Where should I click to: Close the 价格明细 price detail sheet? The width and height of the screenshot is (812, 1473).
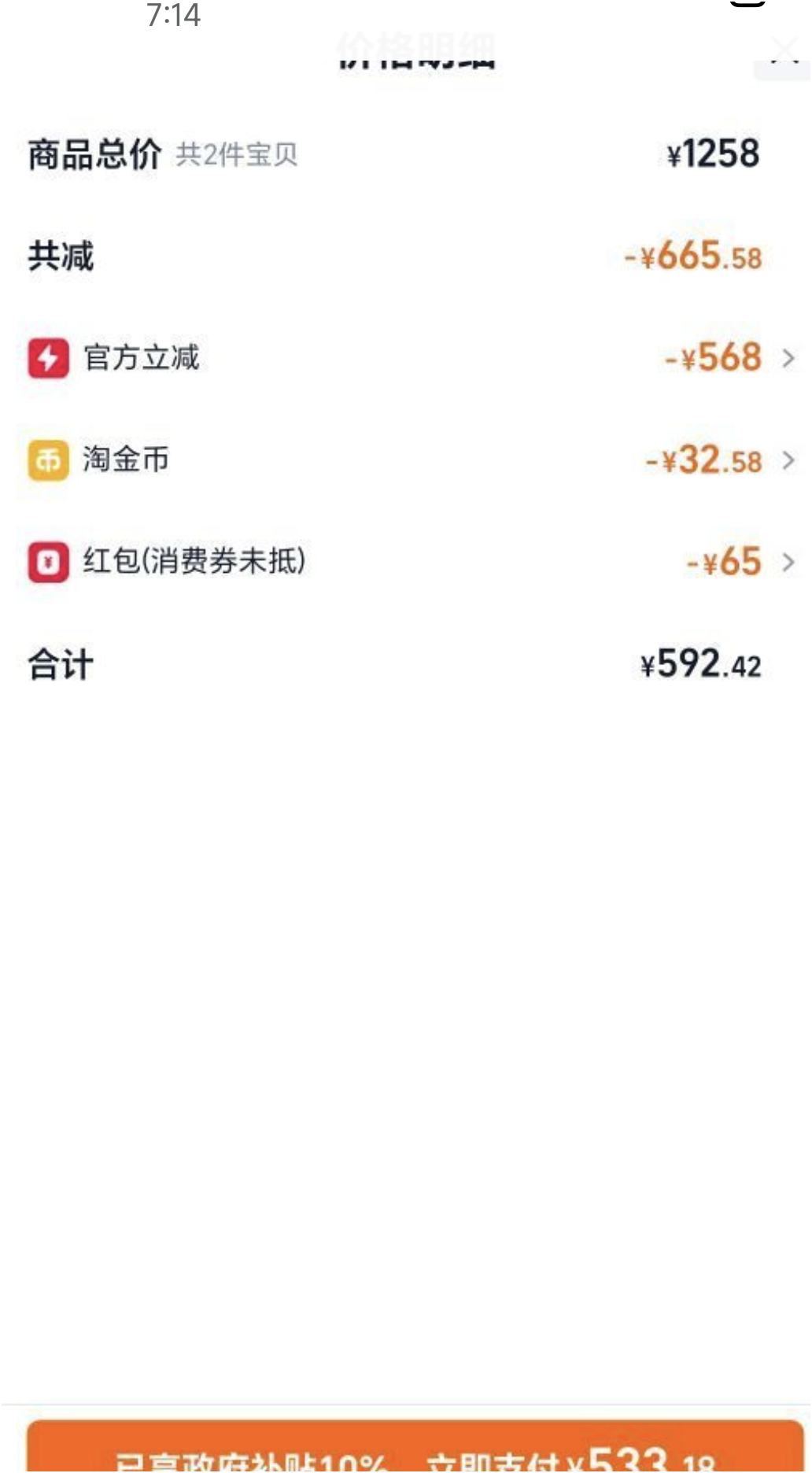[x=783, y=52]
